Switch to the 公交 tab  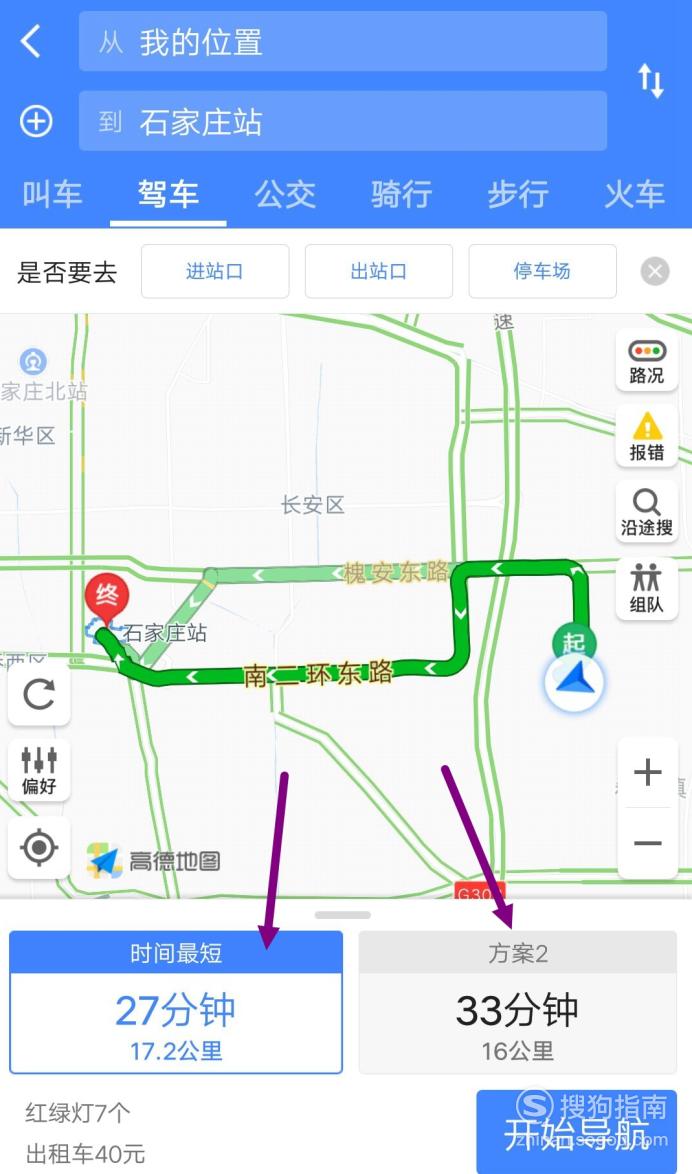coord(285,195)
